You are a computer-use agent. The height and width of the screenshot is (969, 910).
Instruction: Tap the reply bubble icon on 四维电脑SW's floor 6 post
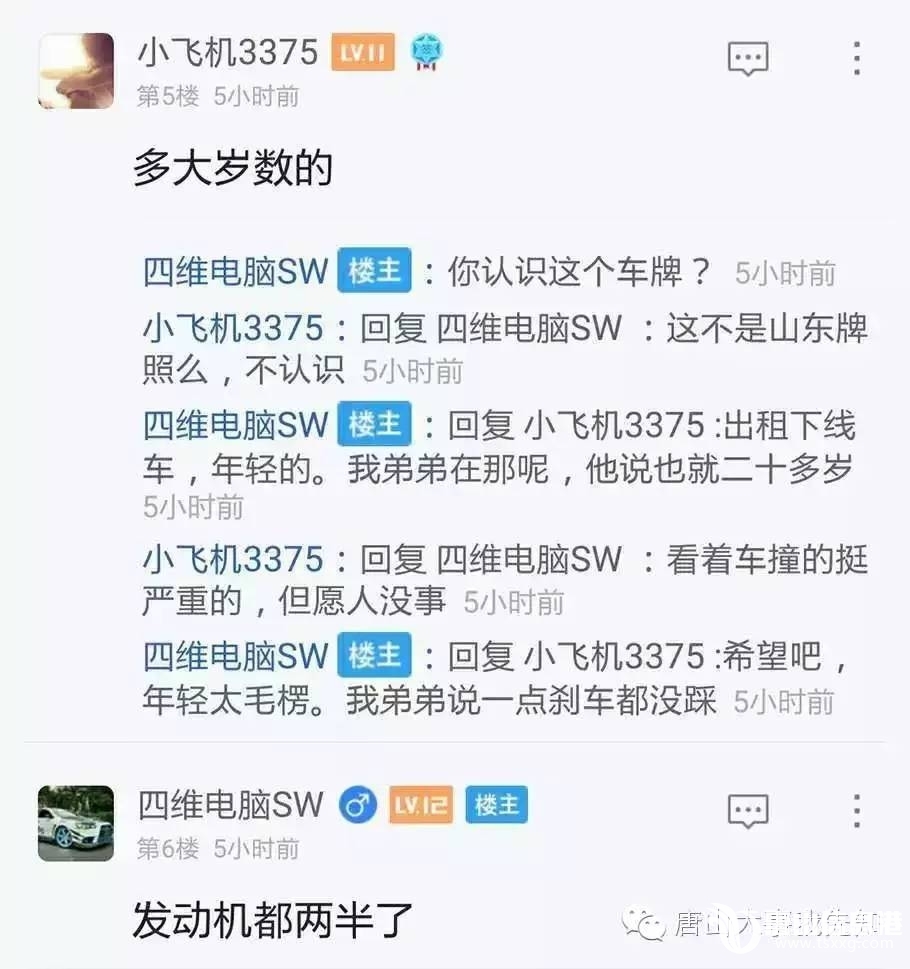(x=748, y=811)
